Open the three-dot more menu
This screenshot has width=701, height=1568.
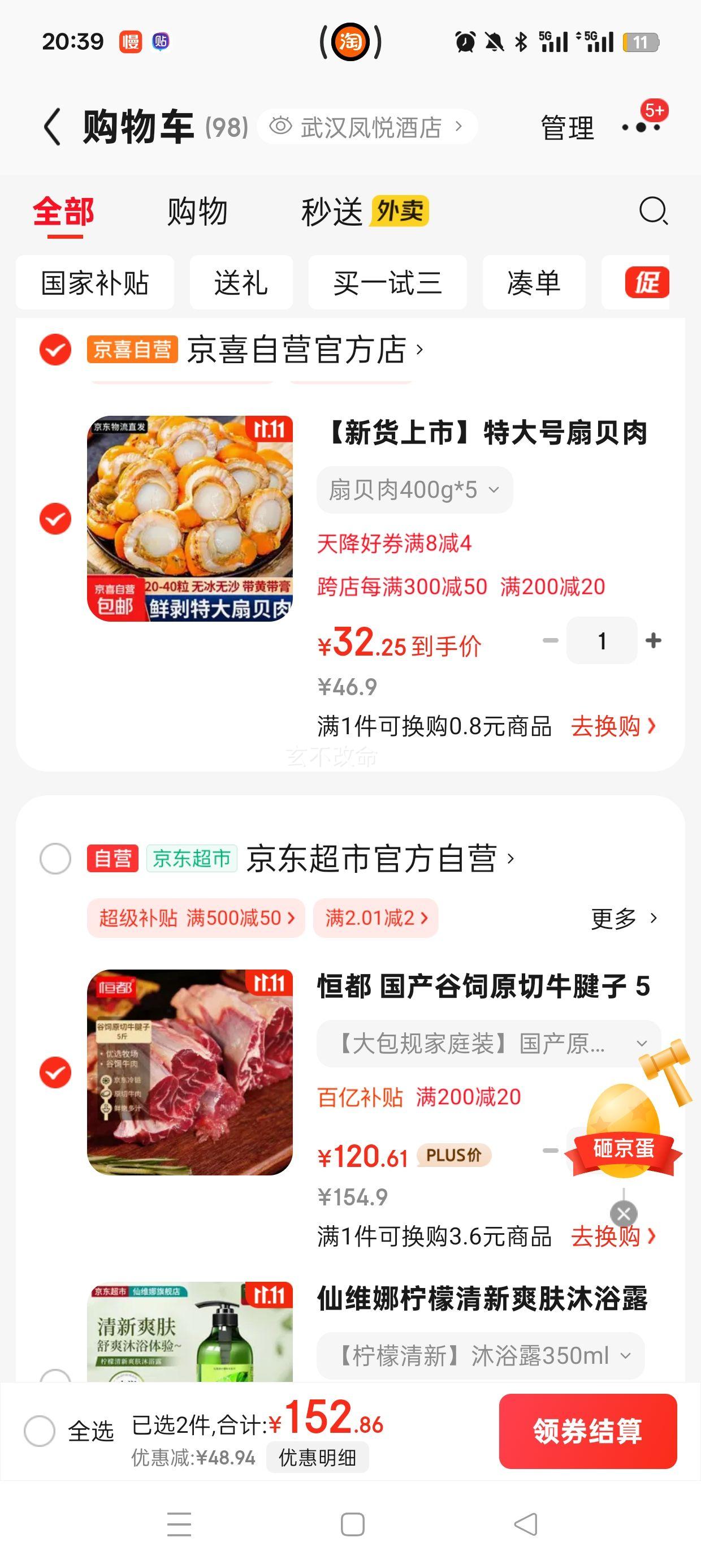[641, 127]
